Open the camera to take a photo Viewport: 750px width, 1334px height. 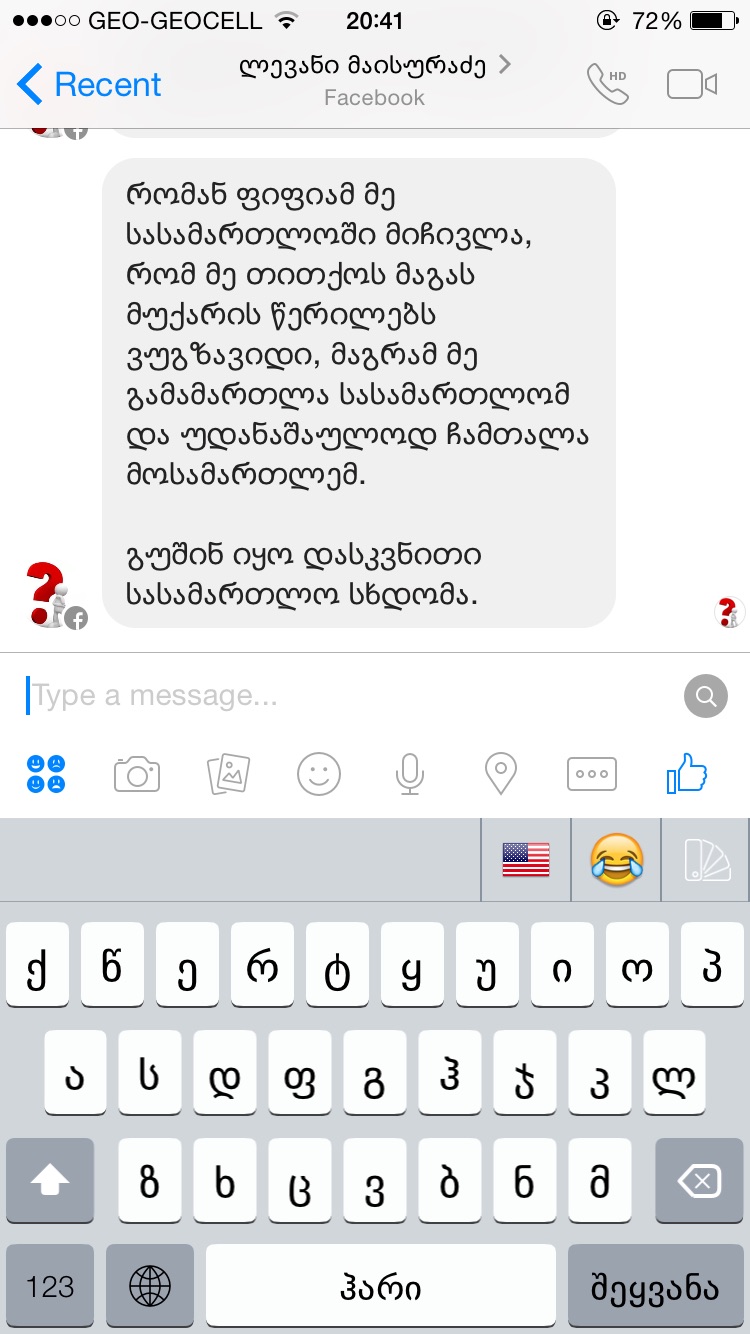137,774
